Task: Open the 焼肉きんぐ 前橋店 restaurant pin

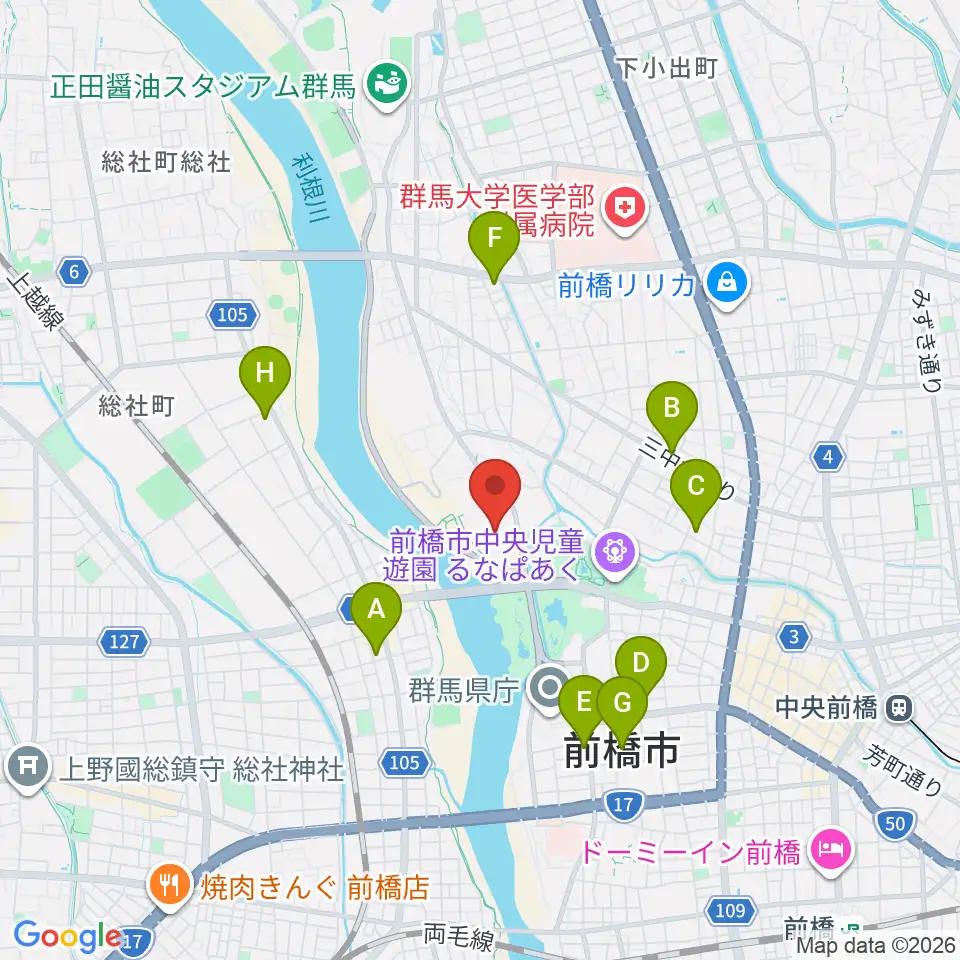Action: (170, 887)
